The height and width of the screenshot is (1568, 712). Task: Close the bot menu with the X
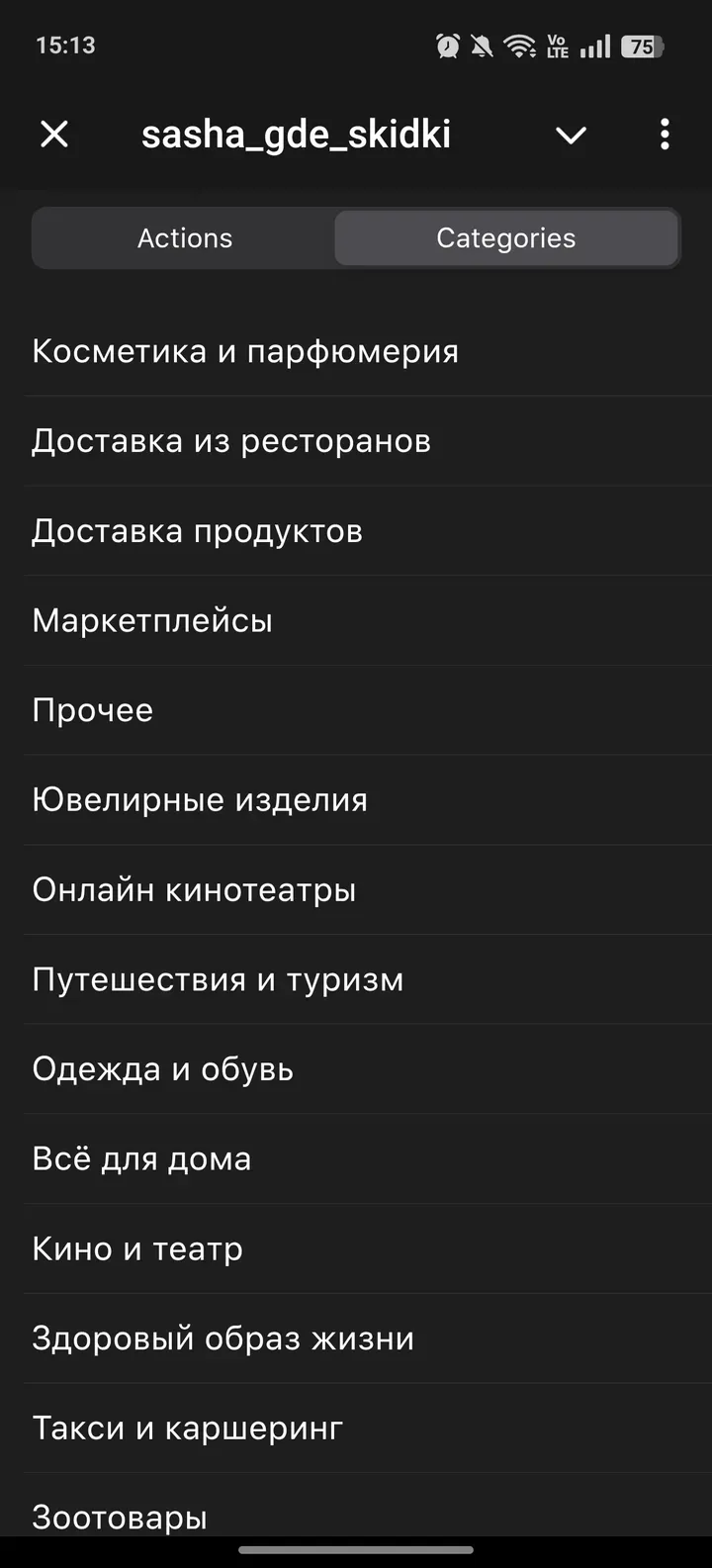click(54, 135)
